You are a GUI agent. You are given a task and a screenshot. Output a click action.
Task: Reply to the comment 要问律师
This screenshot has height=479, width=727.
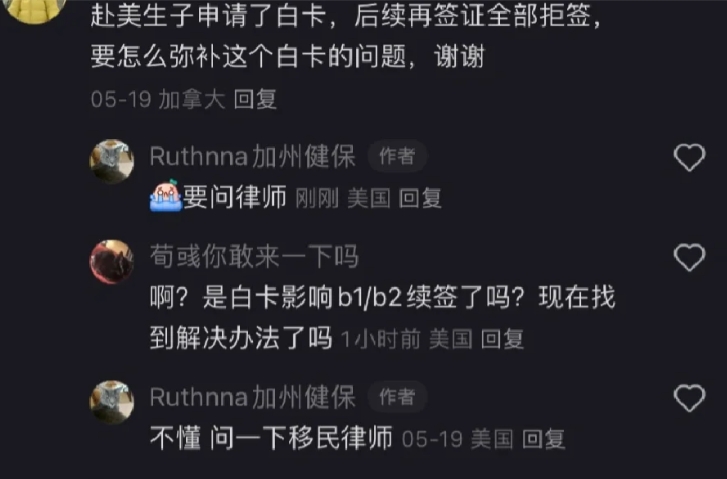420,198
